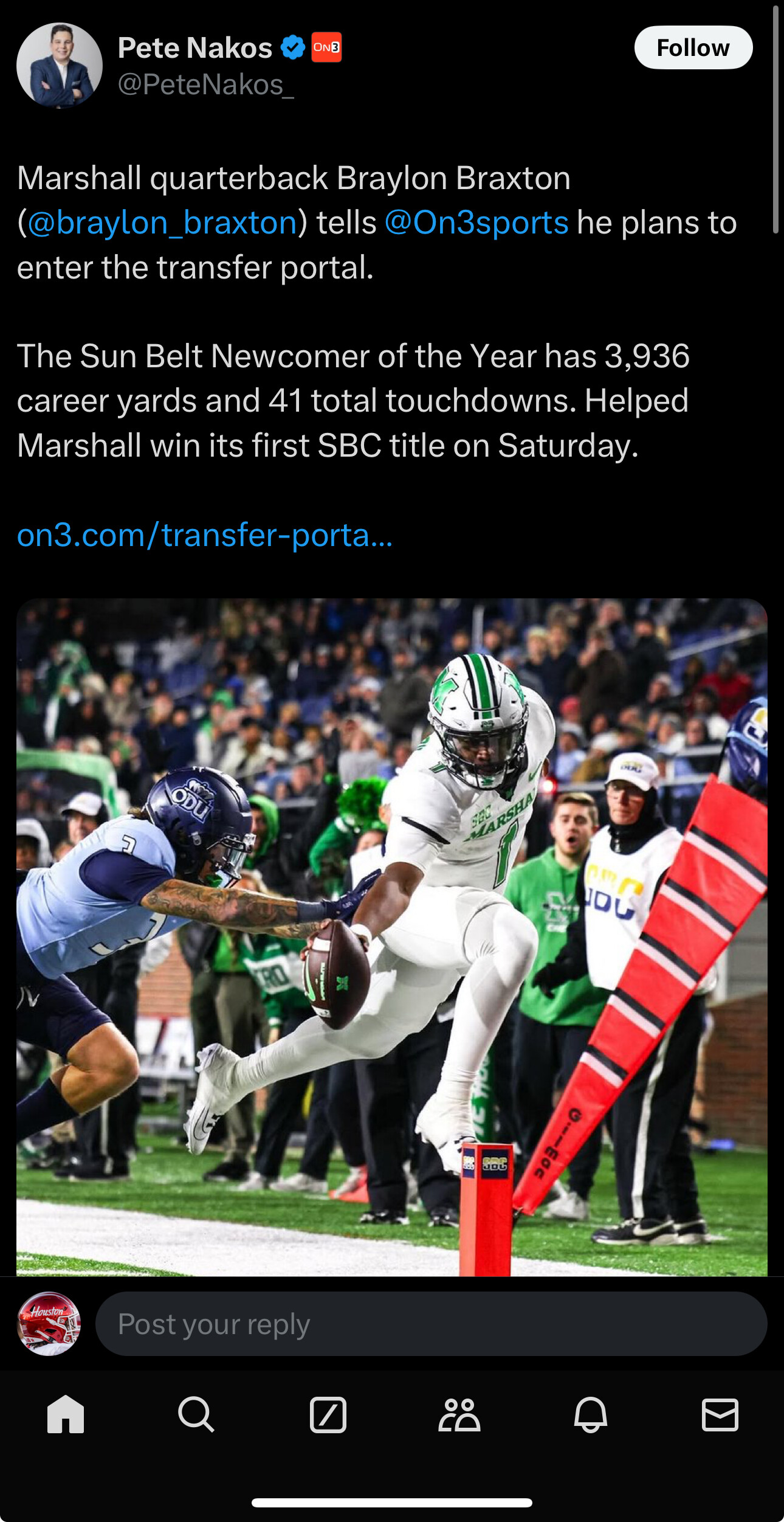Open the On3 affiliate badge

click(x=326, y=47)
